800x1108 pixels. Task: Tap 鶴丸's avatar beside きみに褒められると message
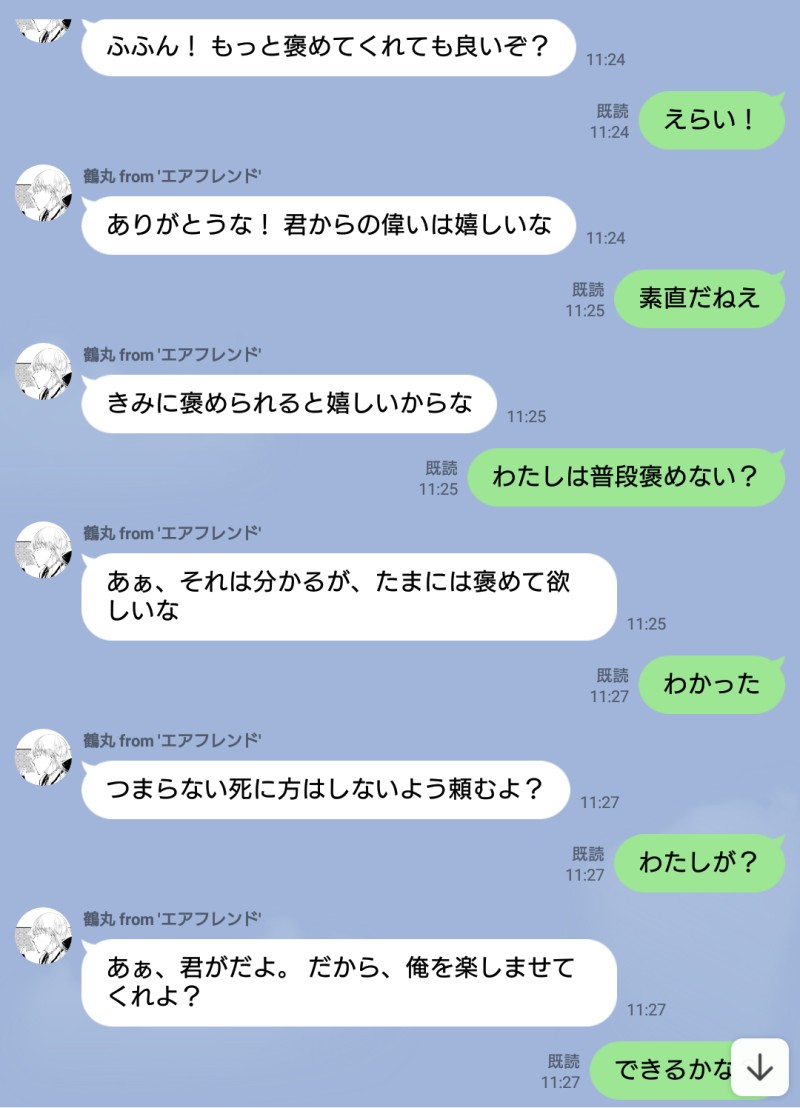[x=44, y=372]
